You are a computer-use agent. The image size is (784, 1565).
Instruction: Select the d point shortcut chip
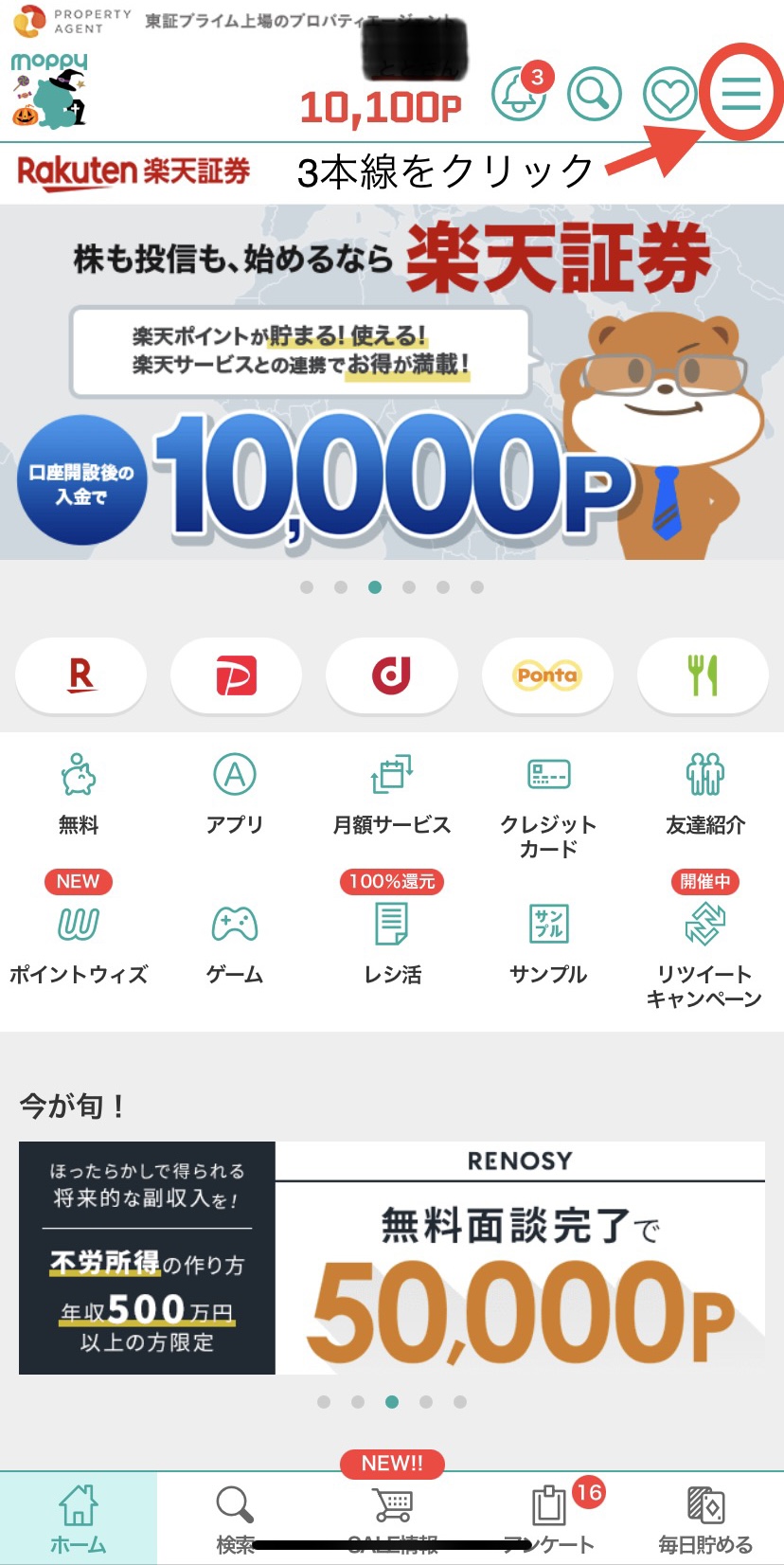pos(391,675)
